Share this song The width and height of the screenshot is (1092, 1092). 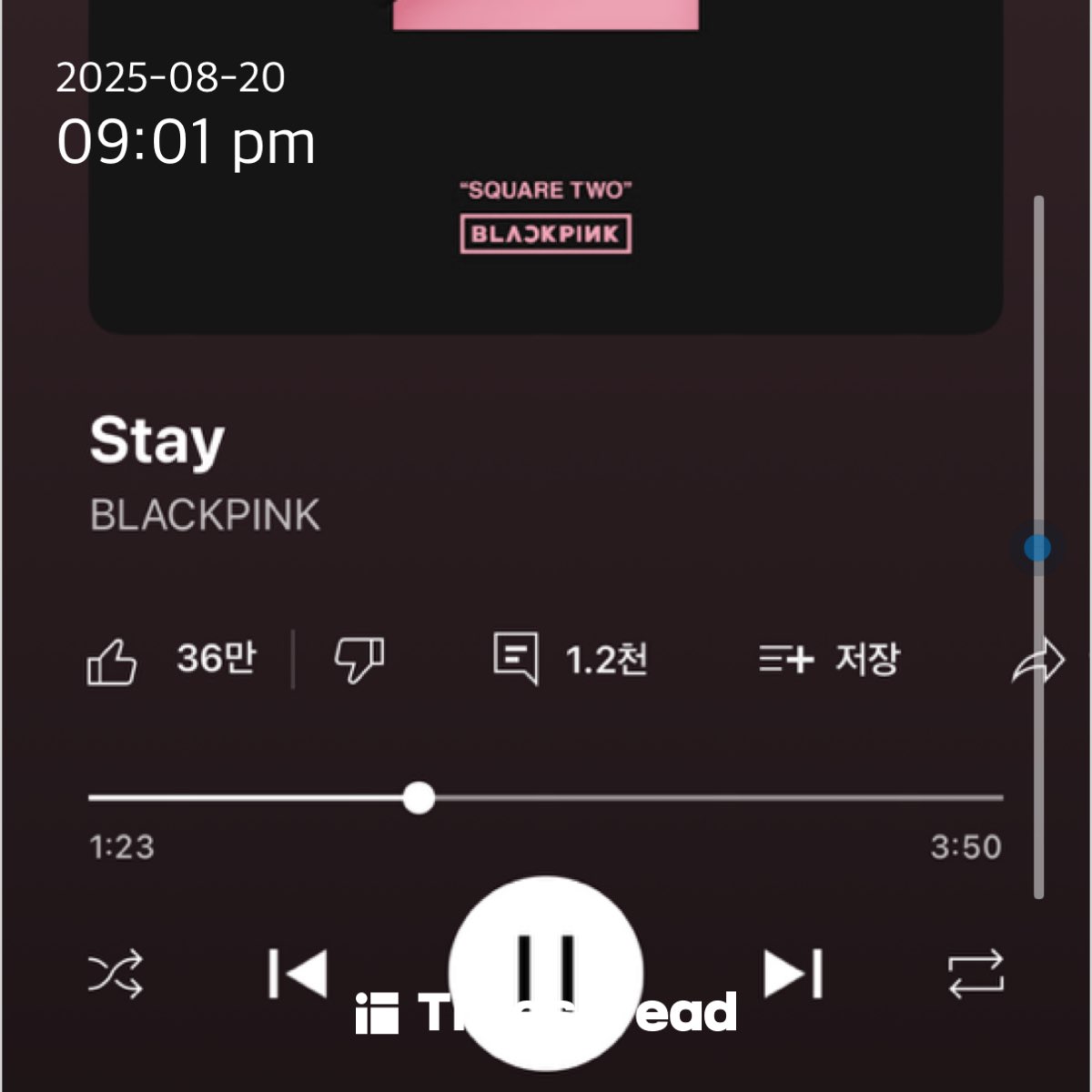point(1037,660)
